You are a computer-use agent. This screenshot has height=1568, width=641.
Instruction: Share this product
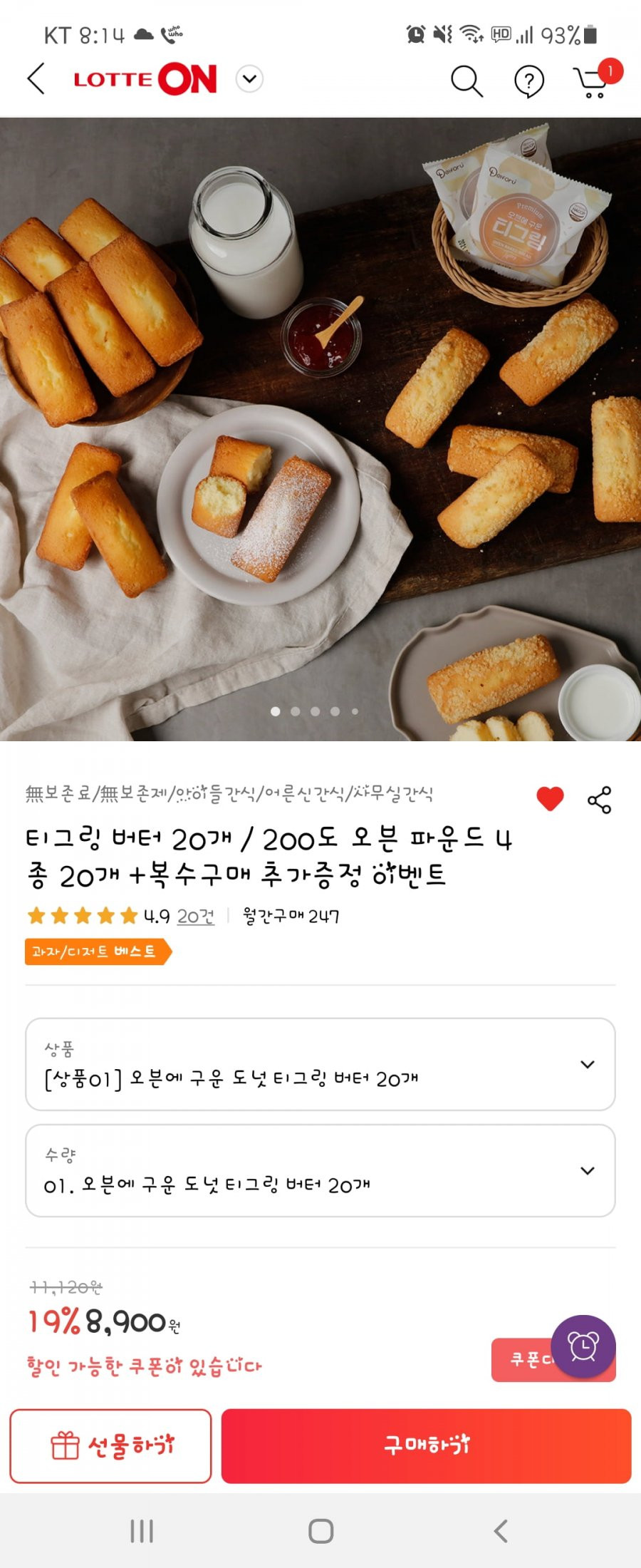599,800
